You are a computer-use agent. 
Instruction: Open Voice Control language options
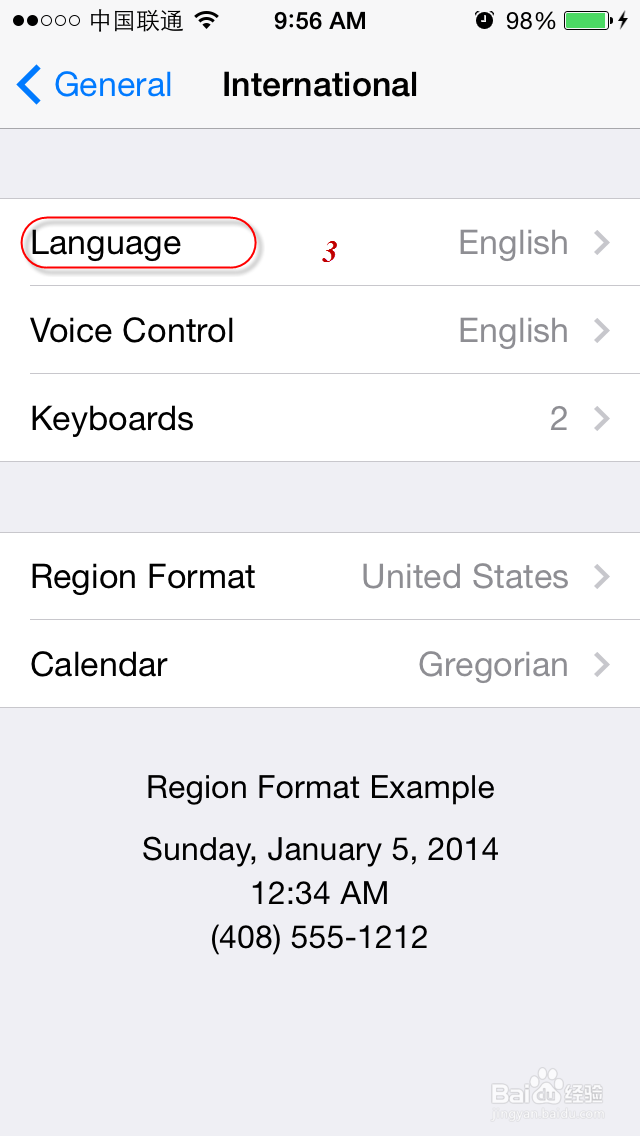point(320,331)
